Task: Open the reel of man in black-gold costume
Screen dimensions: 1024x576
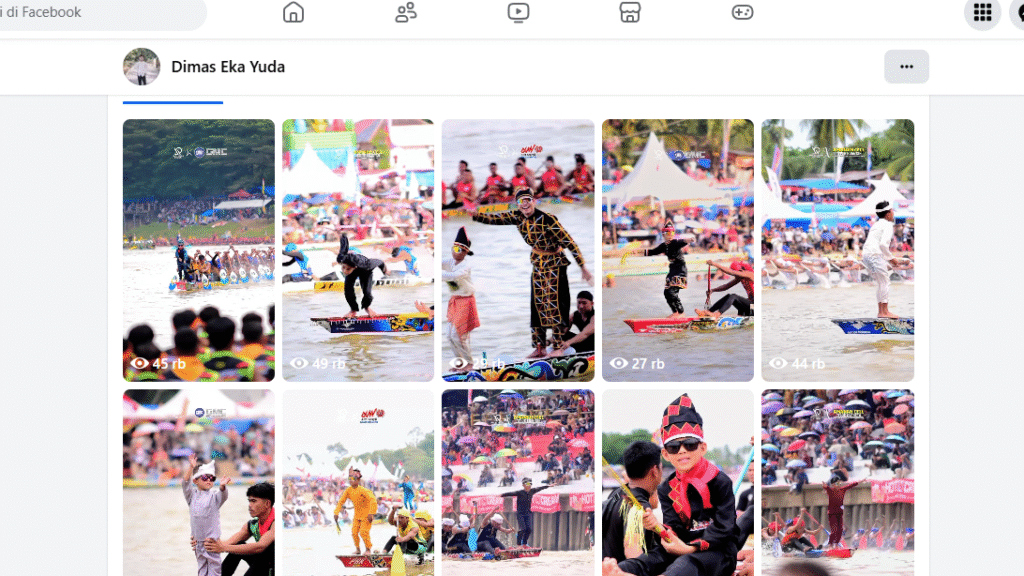Action: click(518, 250)
